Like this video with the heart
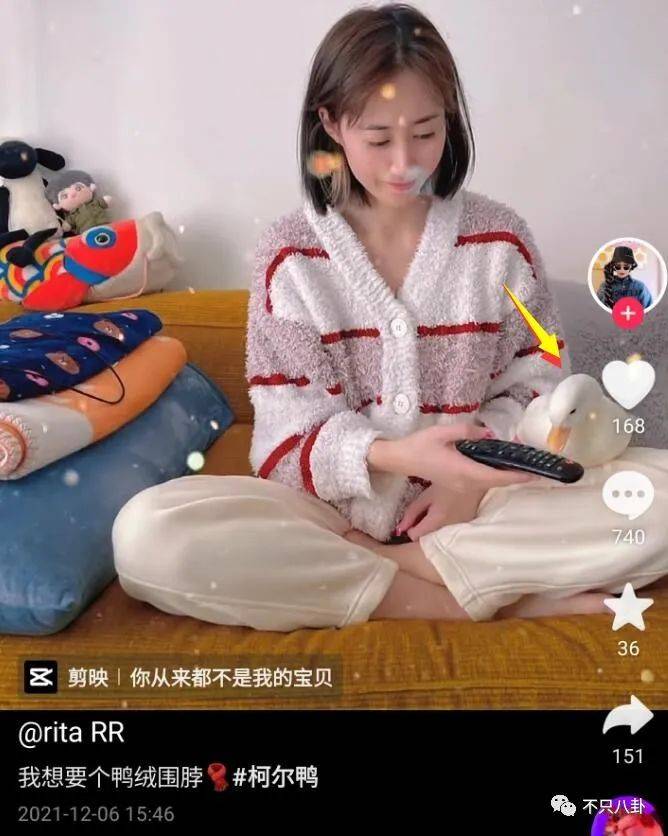 628,384
